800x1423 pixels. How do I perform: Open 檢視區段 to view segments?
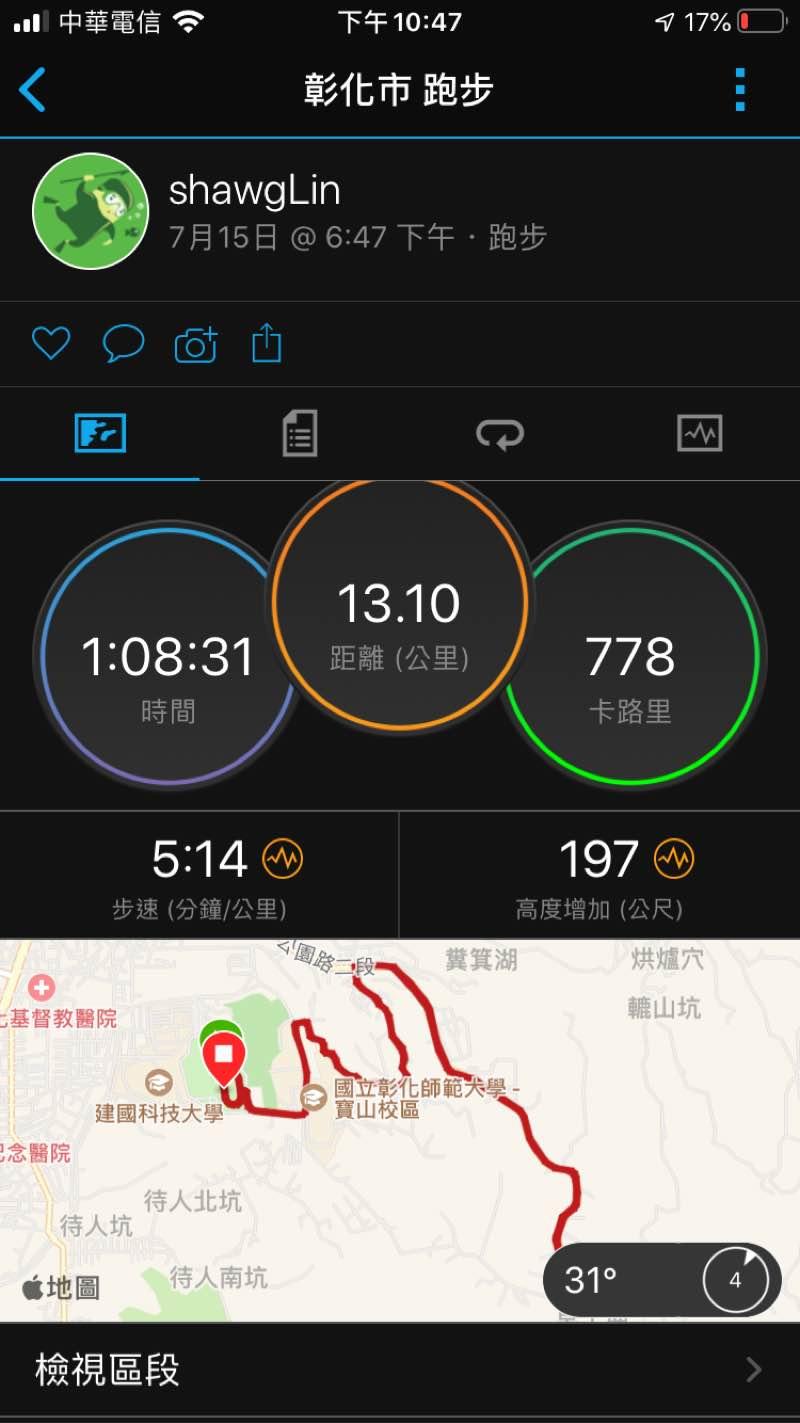(400, 1370)
